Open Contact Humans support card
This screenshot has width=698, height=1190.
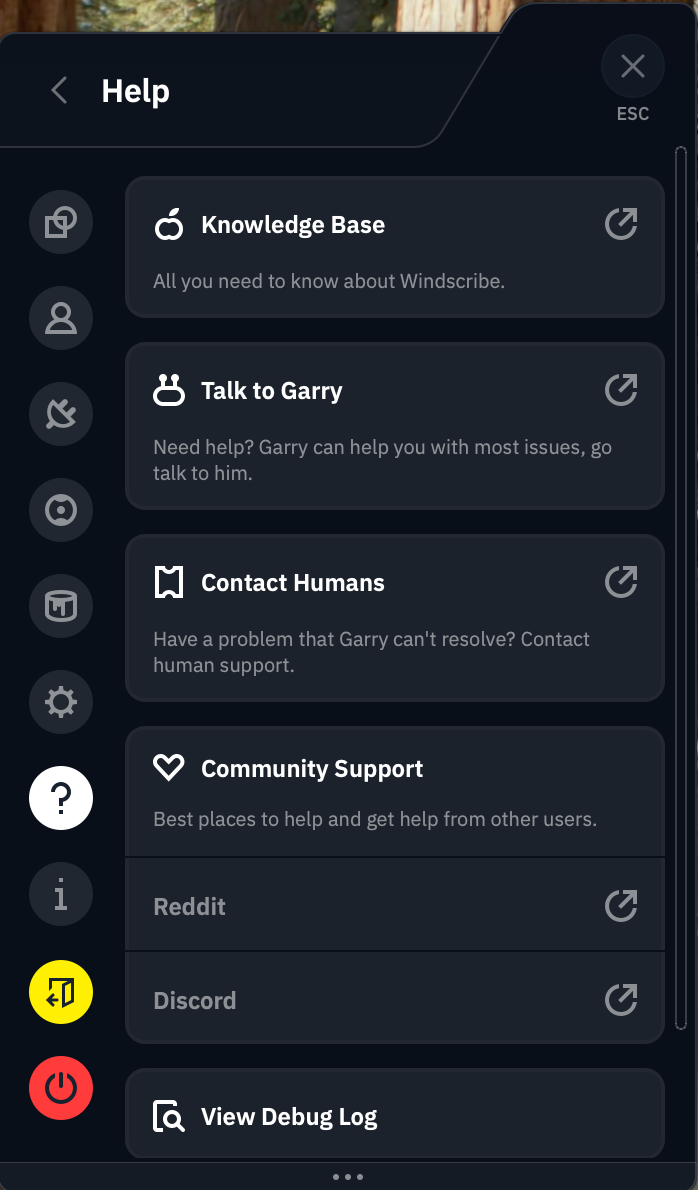click(x=394, y=617)
